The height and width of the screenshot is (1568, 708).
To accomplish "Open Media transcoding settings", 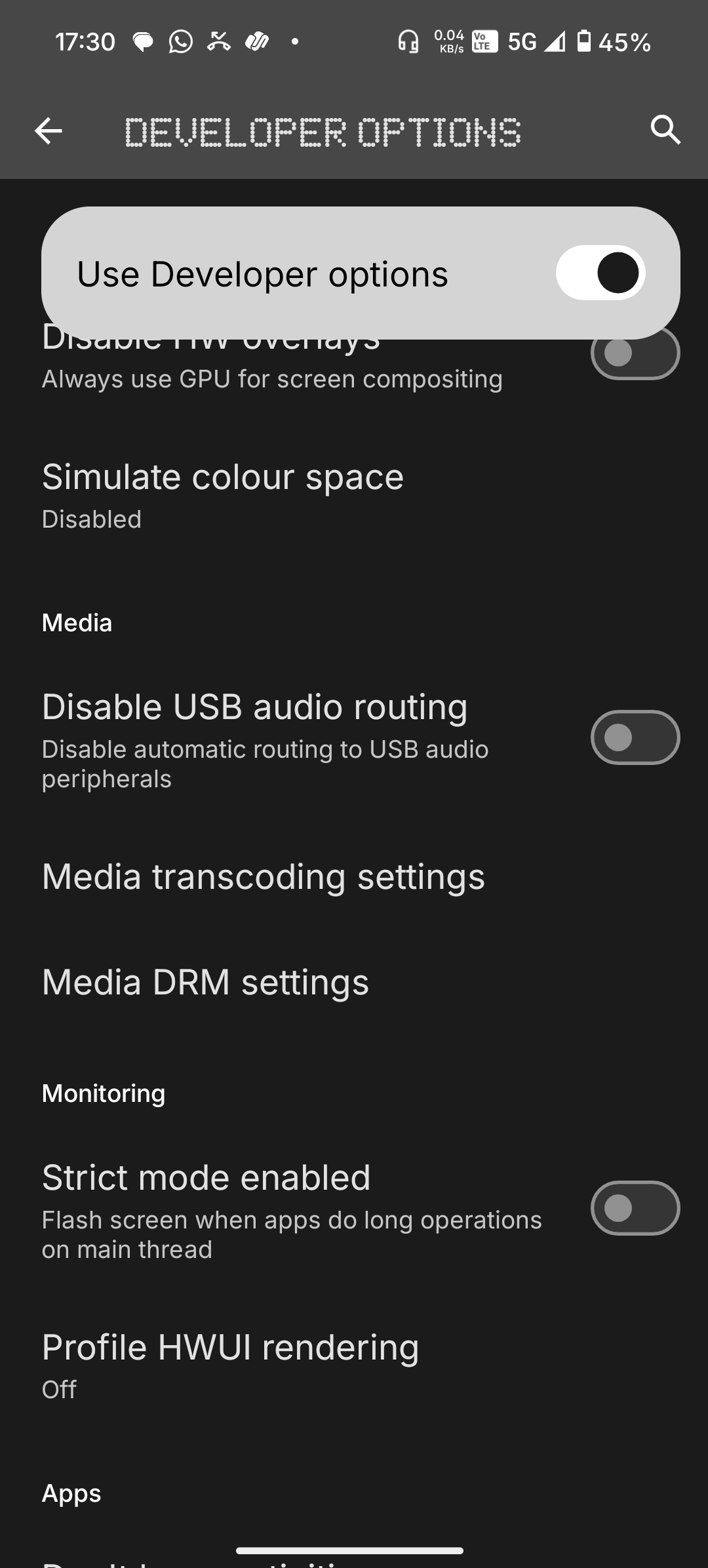I will (x=264, y=876).
